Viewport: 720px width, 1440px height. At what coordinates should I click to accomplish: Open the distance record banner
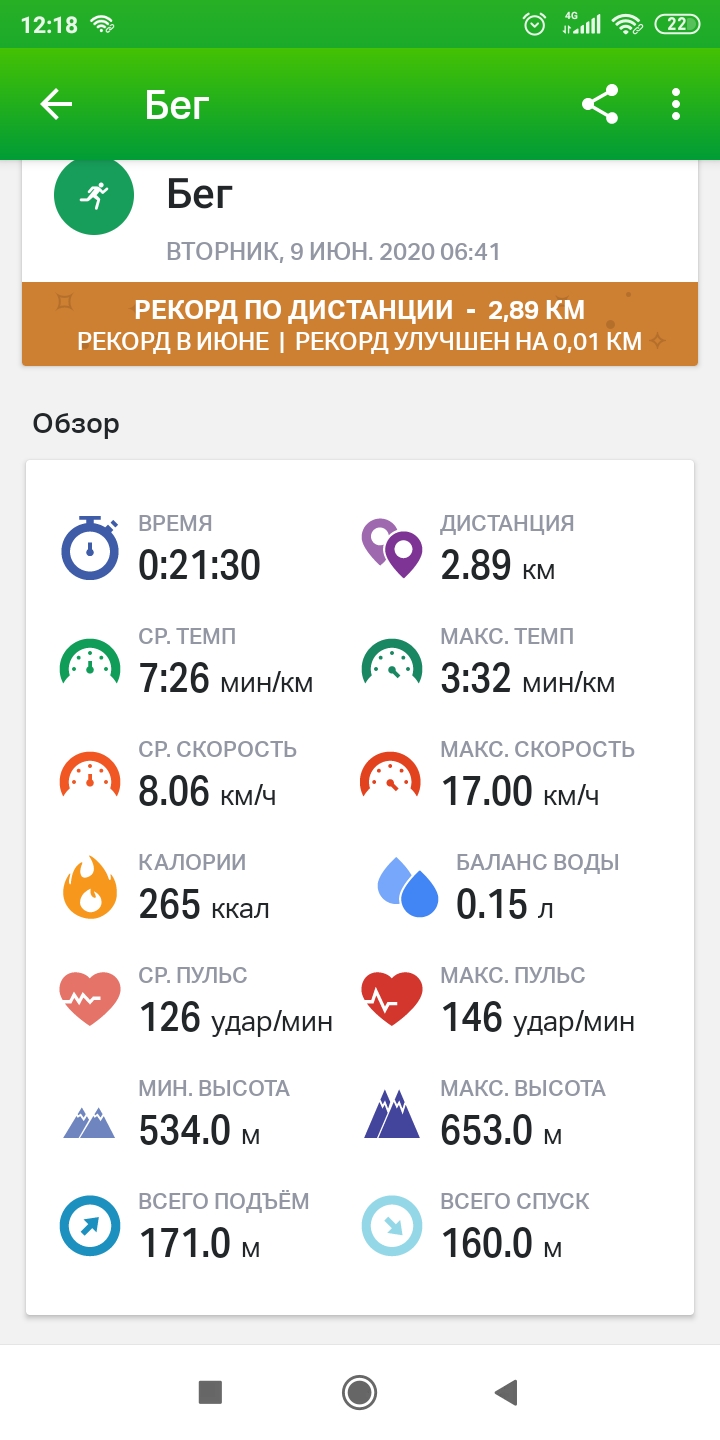(x=360, y=324)
